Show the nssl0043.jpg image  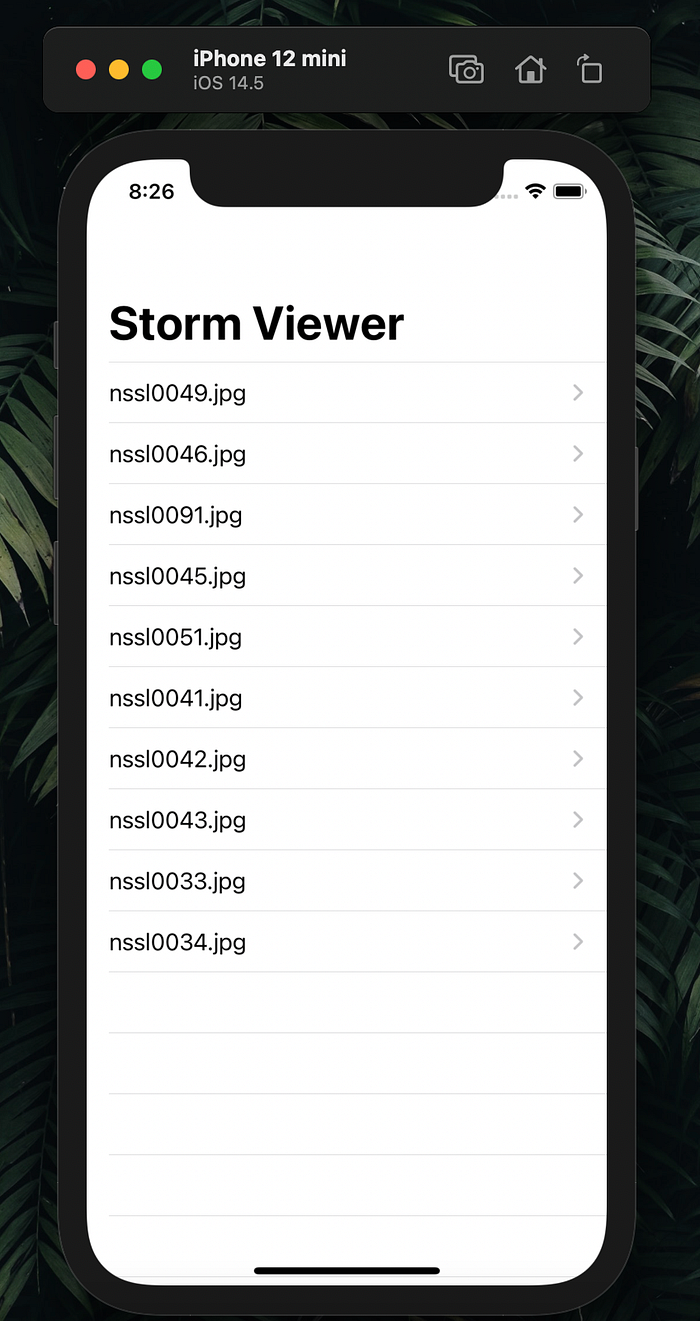347,820
